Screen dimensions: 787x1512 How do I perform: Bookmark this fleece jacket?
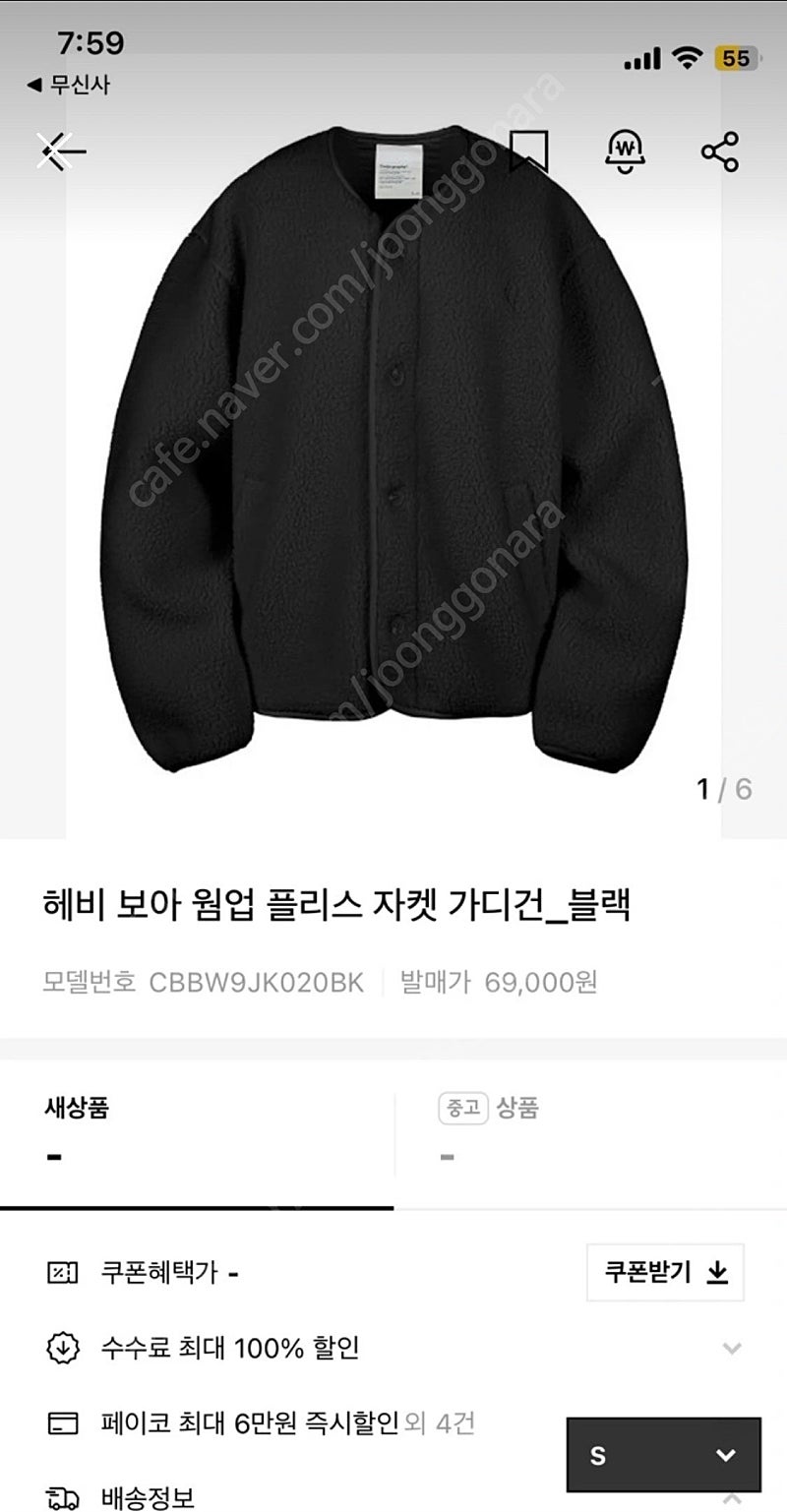coord(529,151)
